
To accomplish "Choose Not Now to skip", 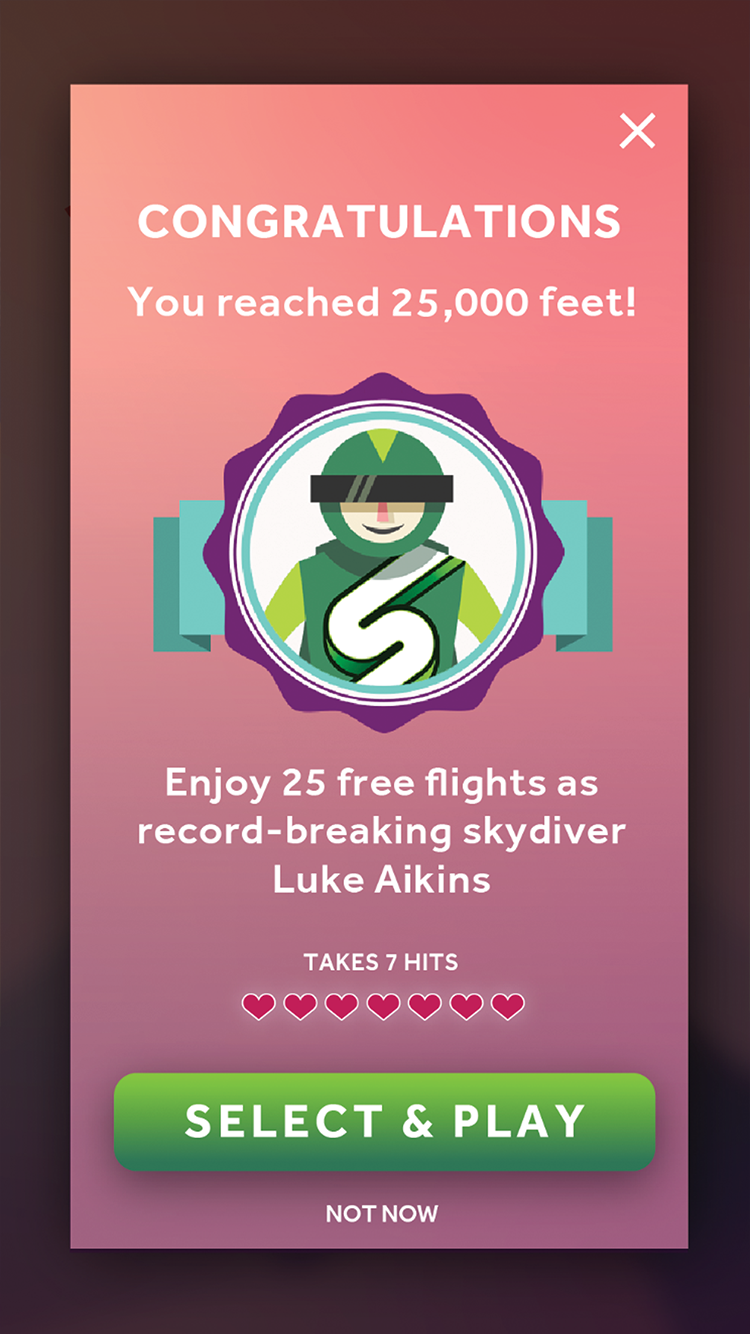I will [382, 1214].
